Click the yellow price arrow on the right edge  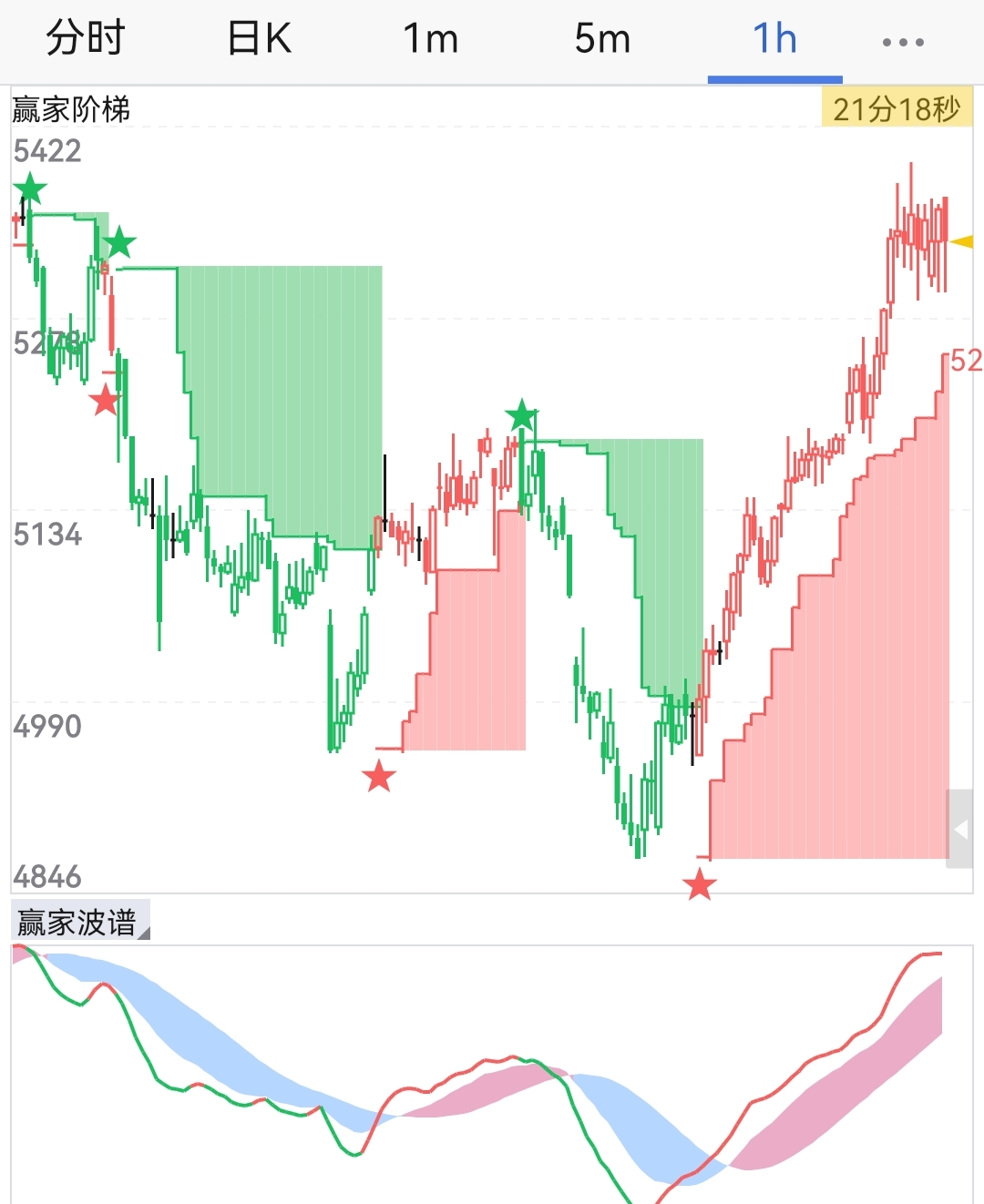(964, 241)
